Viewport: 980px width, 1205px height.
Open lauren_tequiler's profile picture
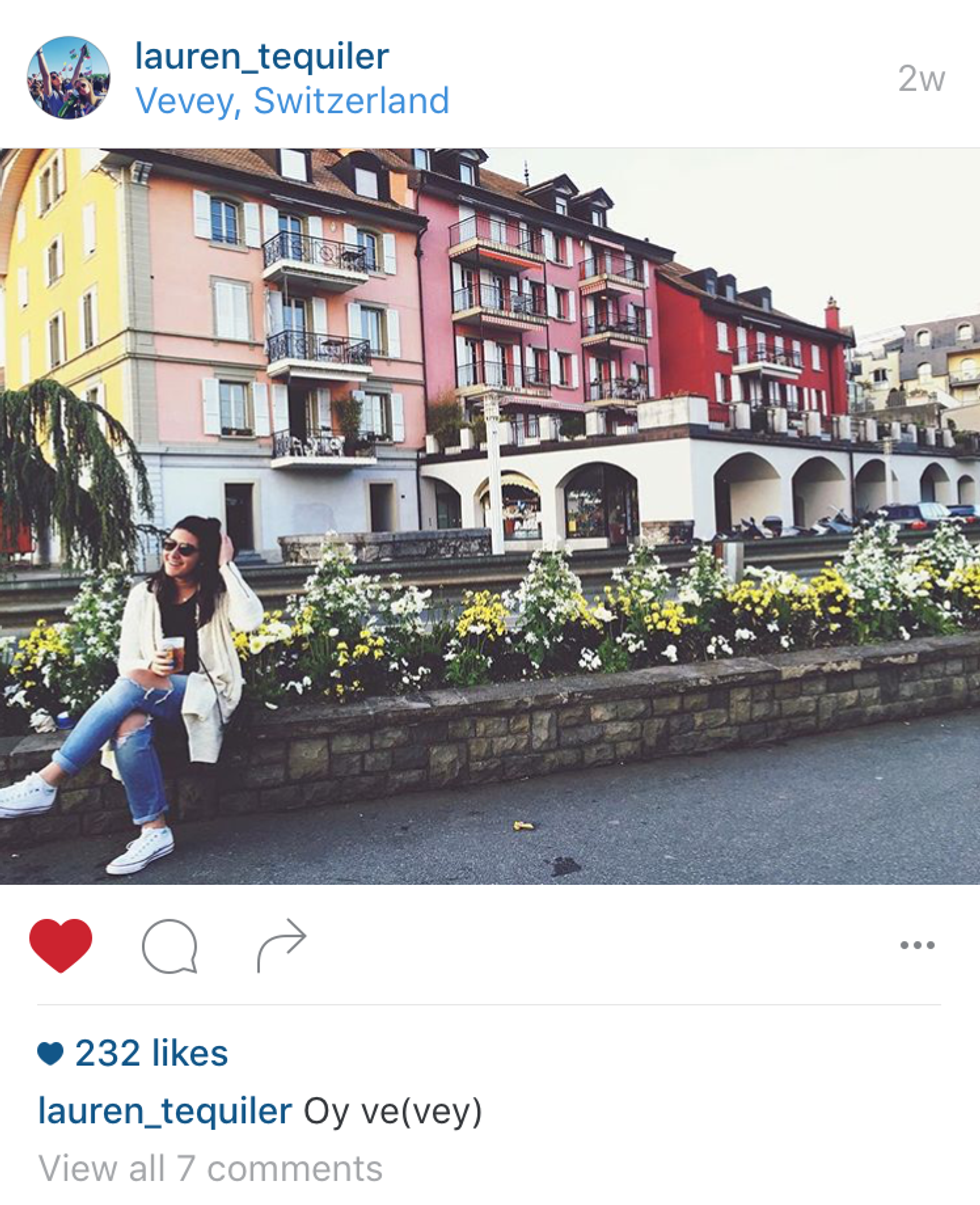(68, 78)
